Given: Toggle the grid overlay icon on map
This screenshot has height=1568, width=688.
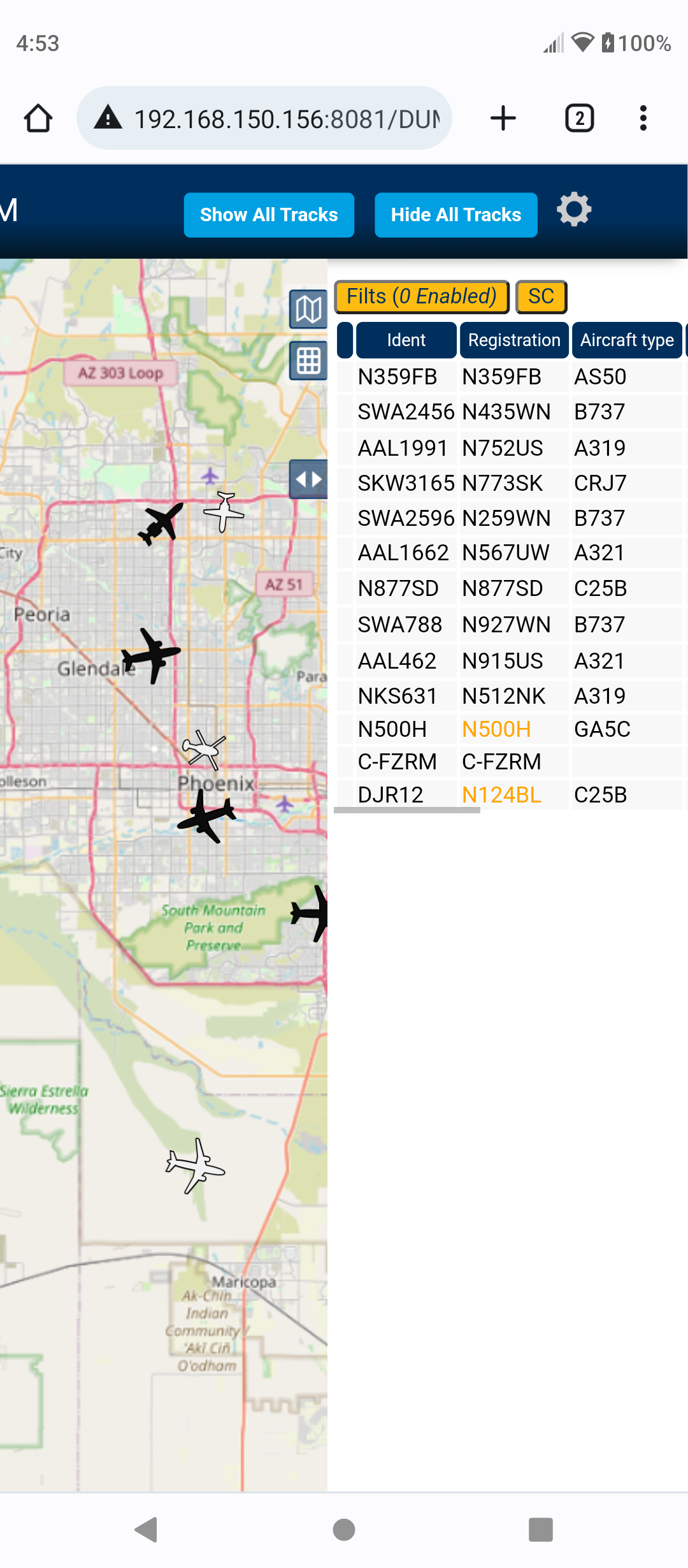Looking at the screenshot, I should click(x=308, y=361).
